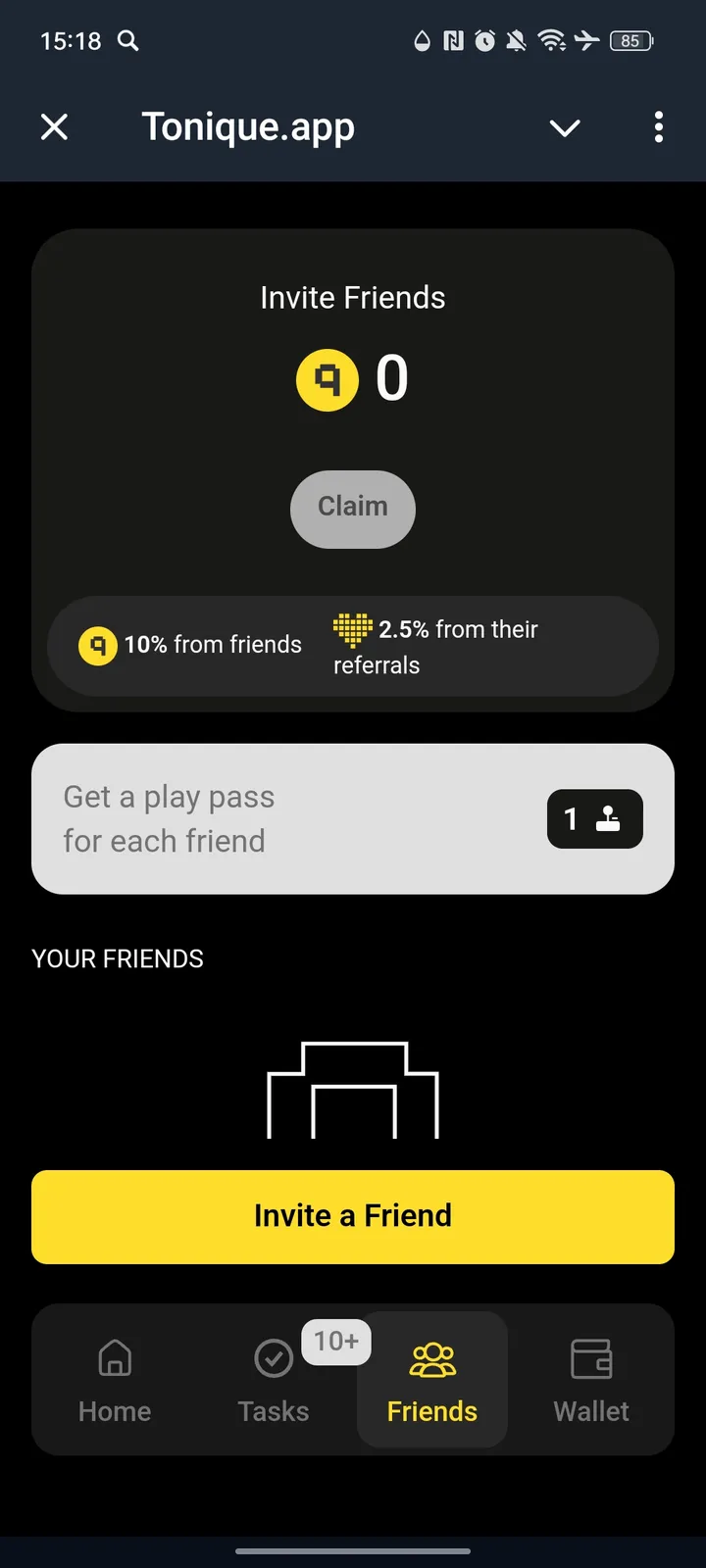Click the yellow Tonique coin icon
Viewport: 706px width, 1568px height.
[327, 379]
